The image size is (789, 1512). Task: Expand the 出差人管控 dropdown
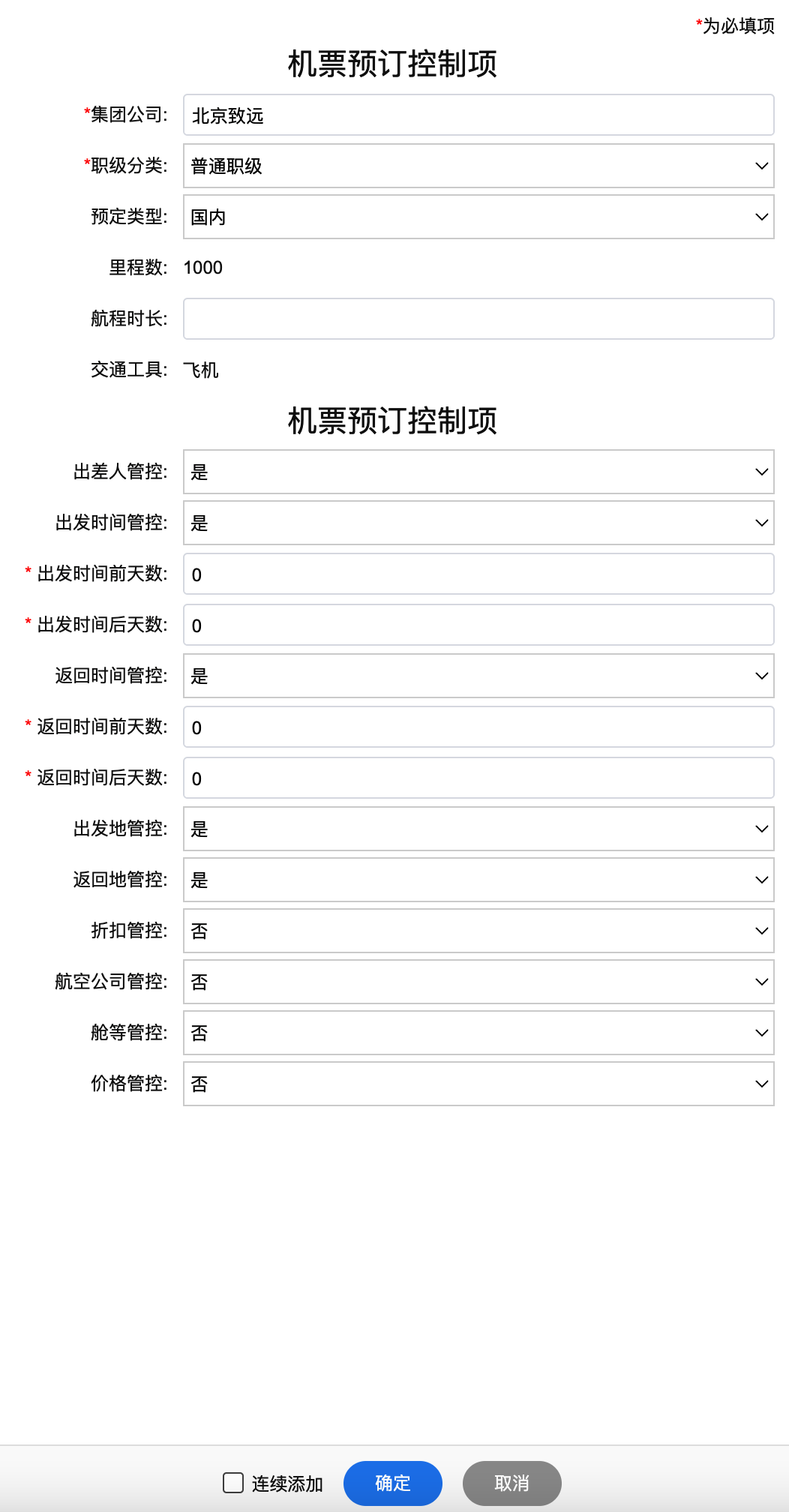478,472
